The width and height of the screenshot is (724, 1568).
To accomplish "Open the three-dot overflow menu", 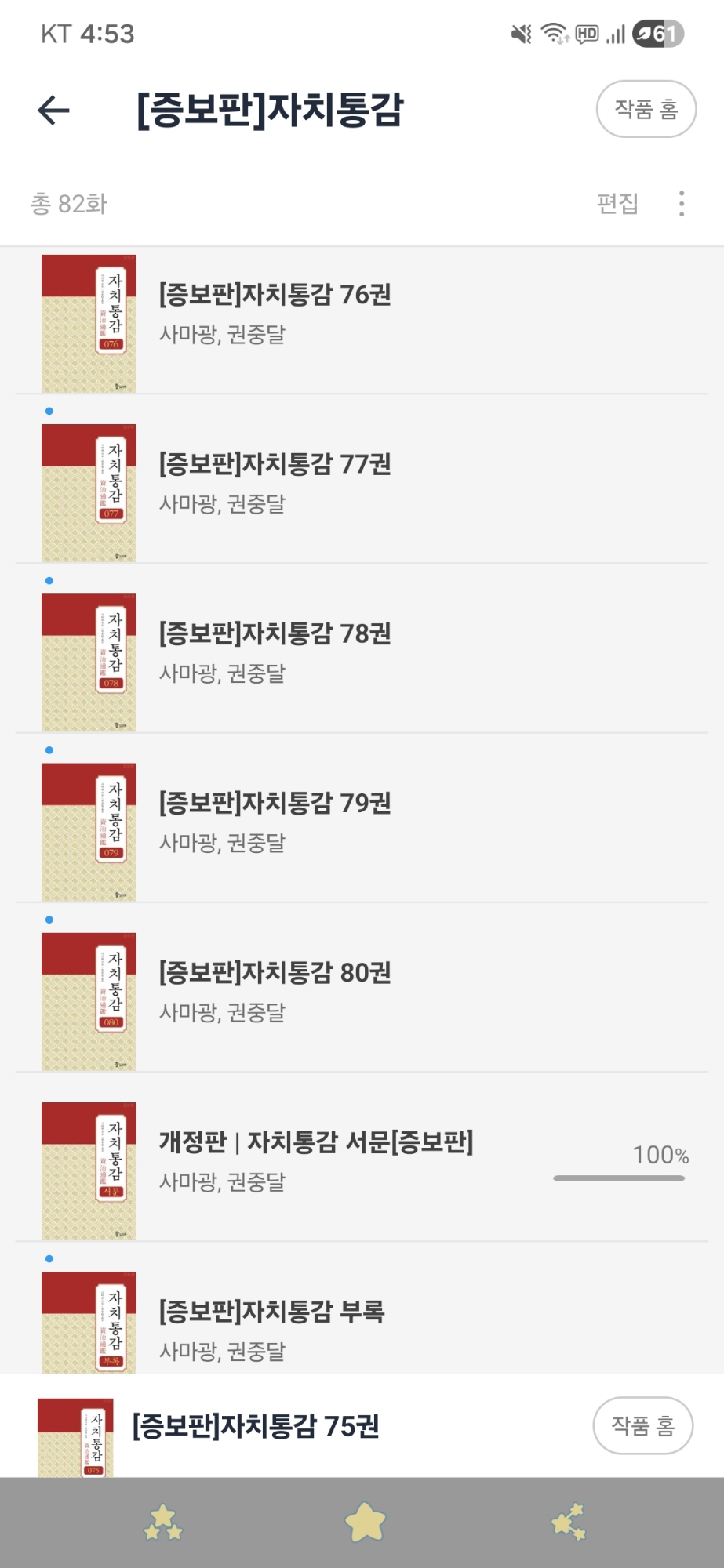I will [682, 204].
